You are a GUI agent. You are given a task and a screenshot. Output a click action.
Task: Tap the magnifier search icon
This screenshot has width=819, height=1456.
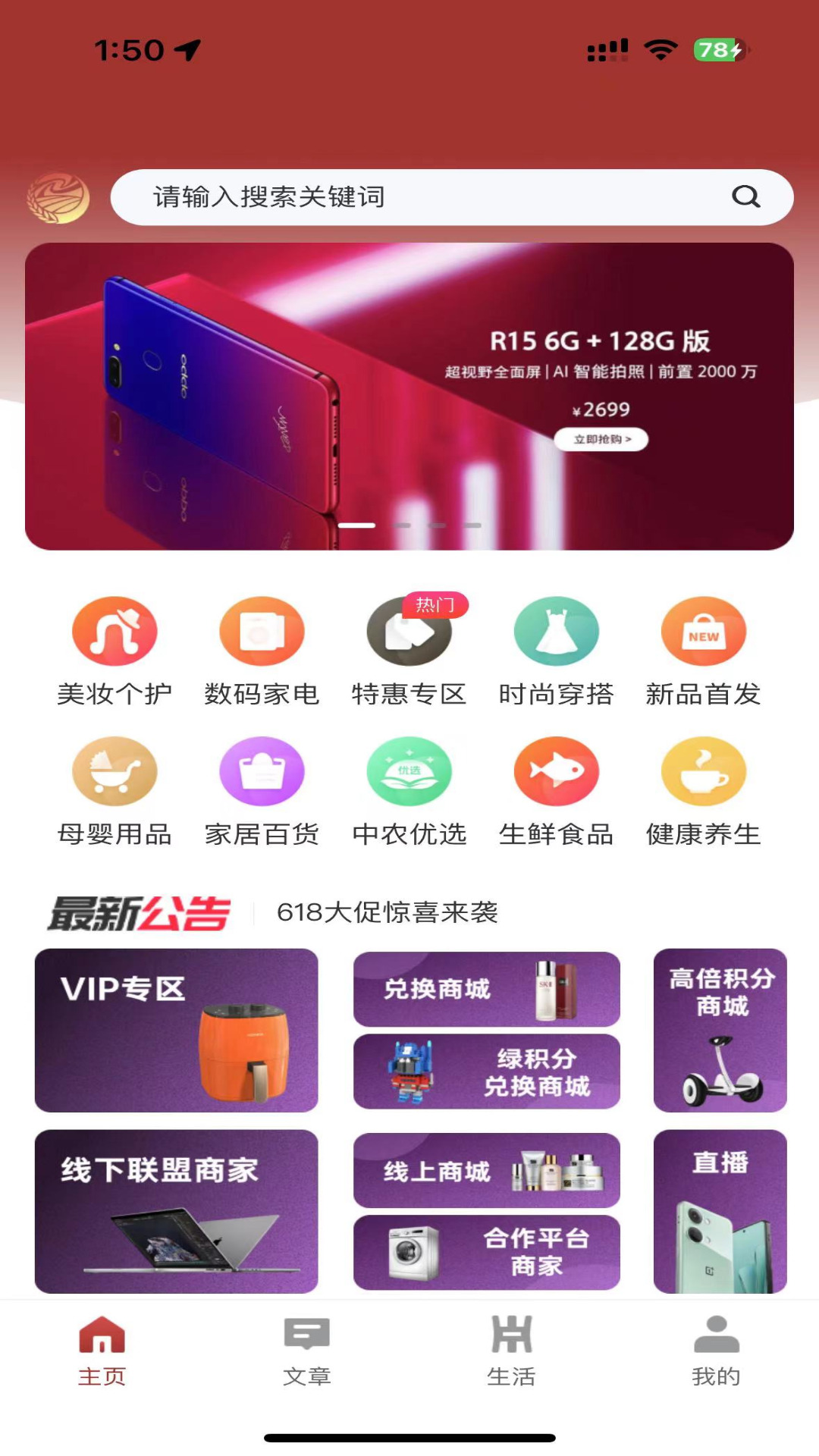pos(745,197)
